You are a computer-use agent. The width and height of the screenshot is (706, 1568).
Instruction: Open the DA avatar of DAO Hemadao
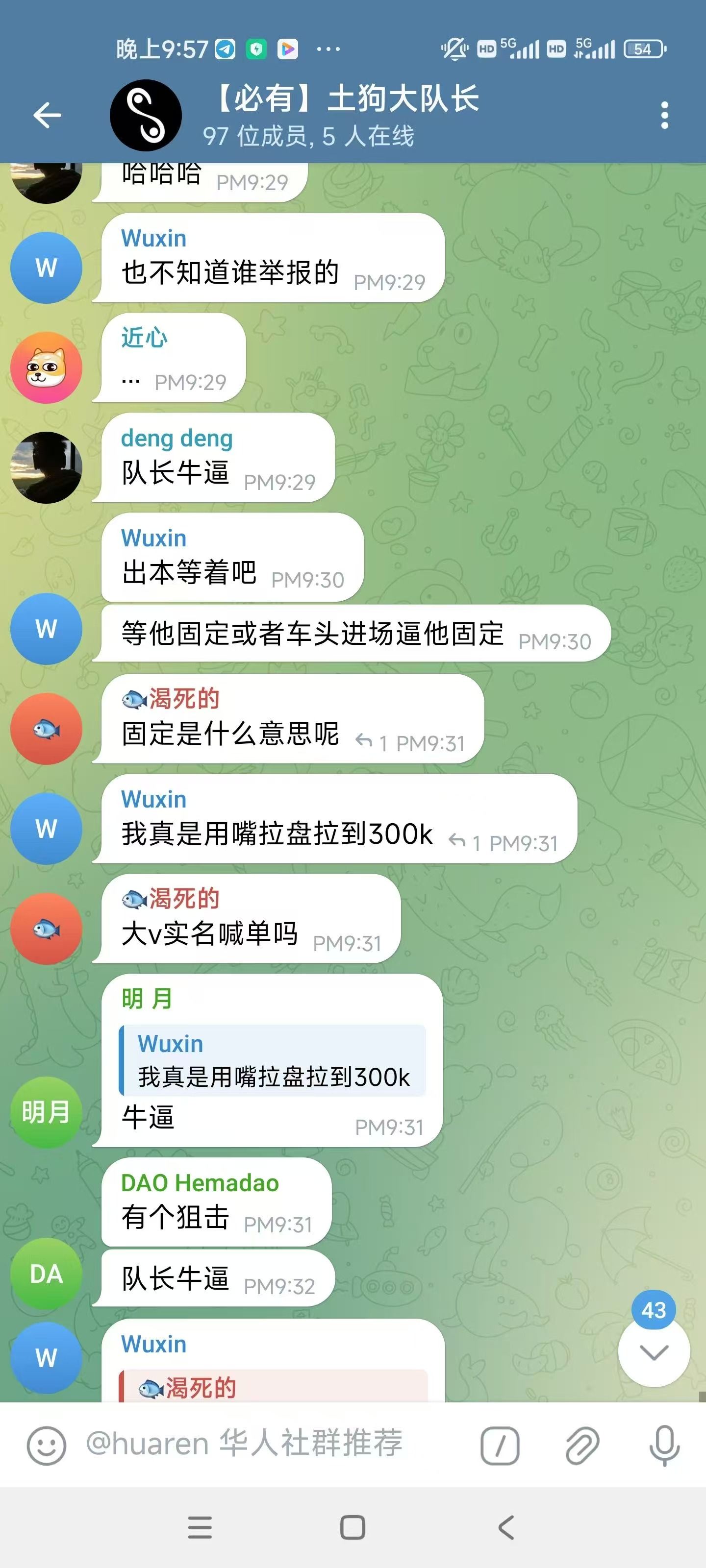pos(46,1274)
